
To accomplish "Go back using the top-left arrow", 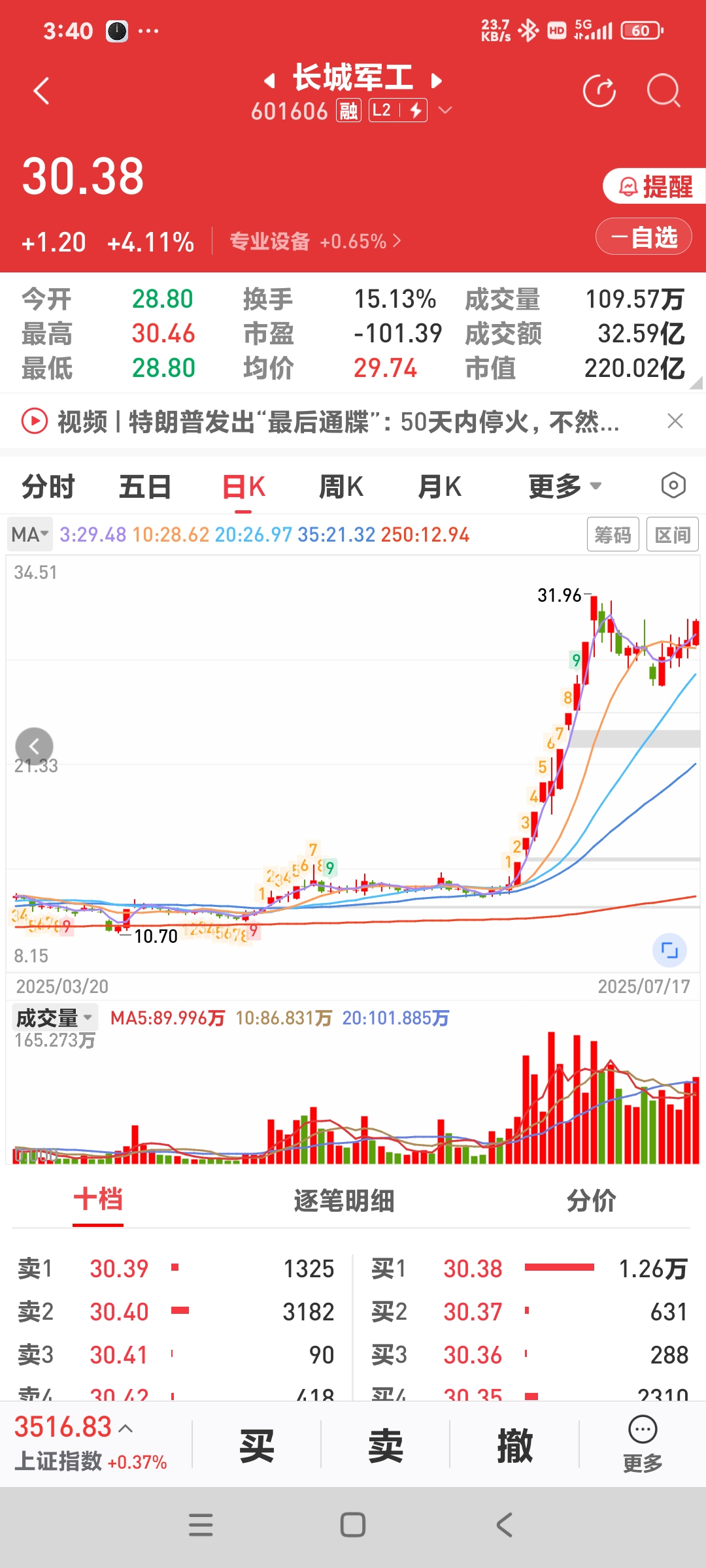I will tap(42, 91).
